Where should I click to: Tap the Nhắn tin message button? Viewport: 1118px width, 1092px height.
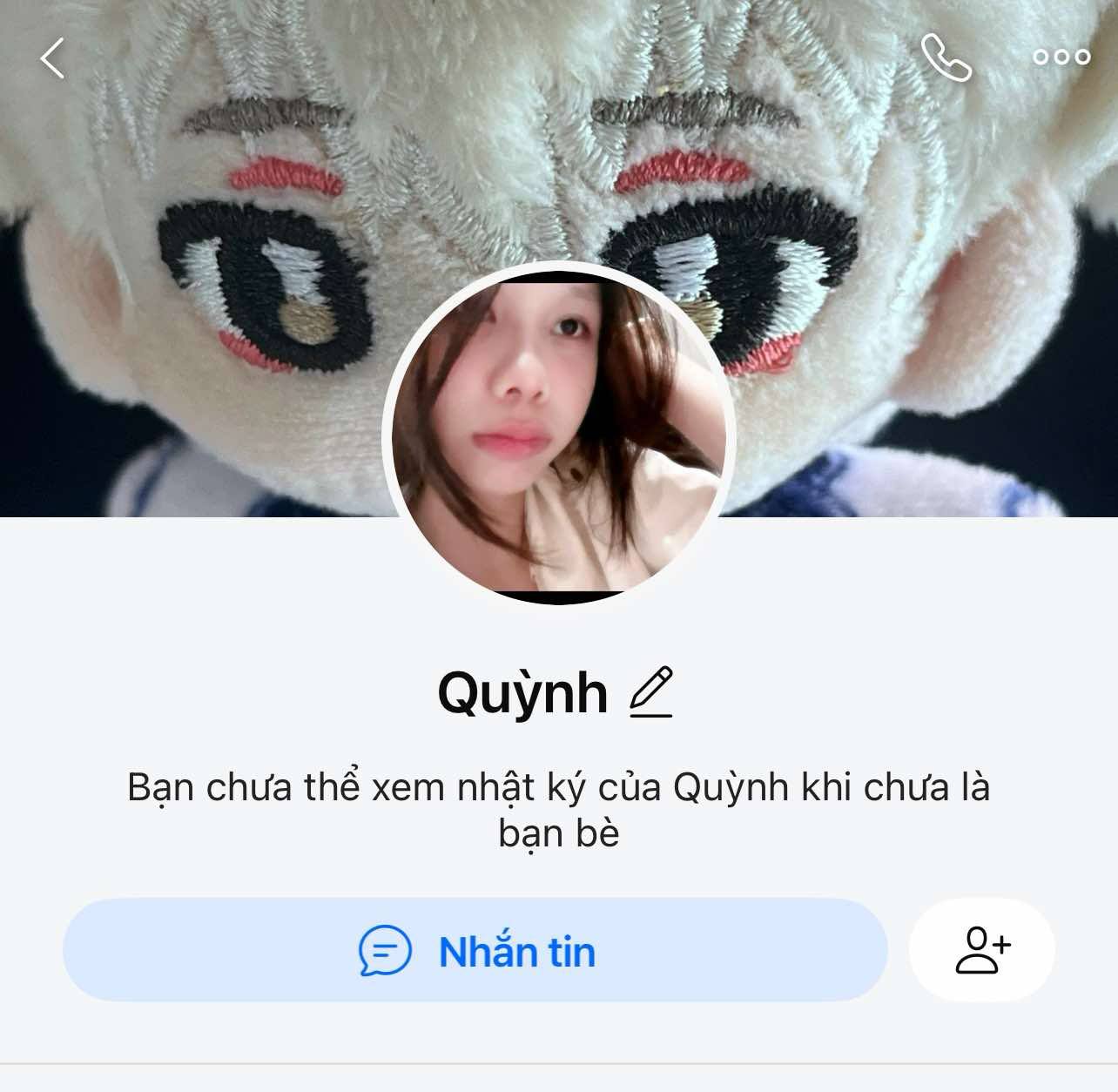(475, 950)
